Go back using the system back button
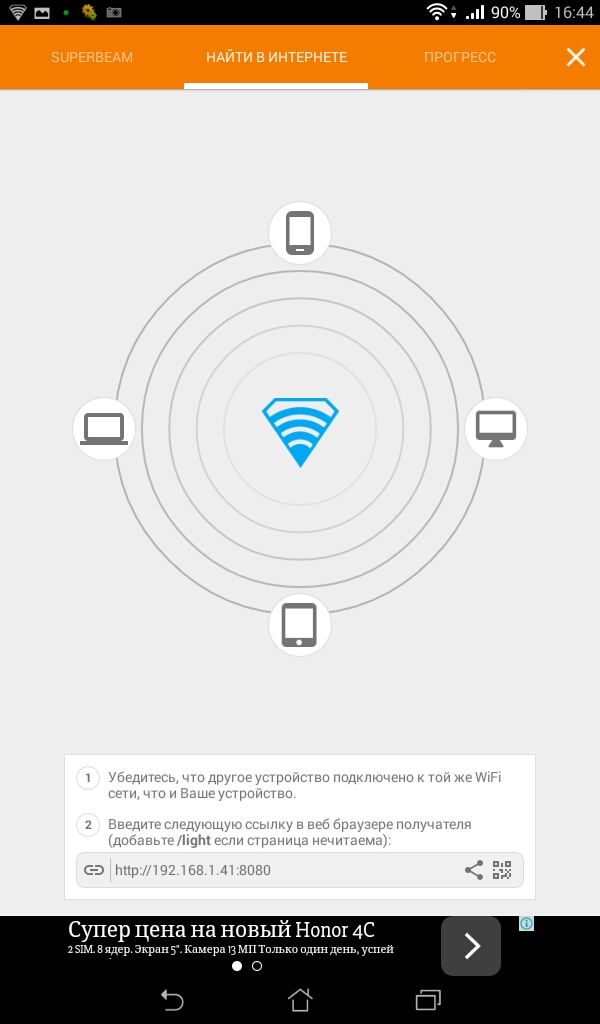Image resolution: width=600 pixels, height=1024 pixels. [172, 999]
